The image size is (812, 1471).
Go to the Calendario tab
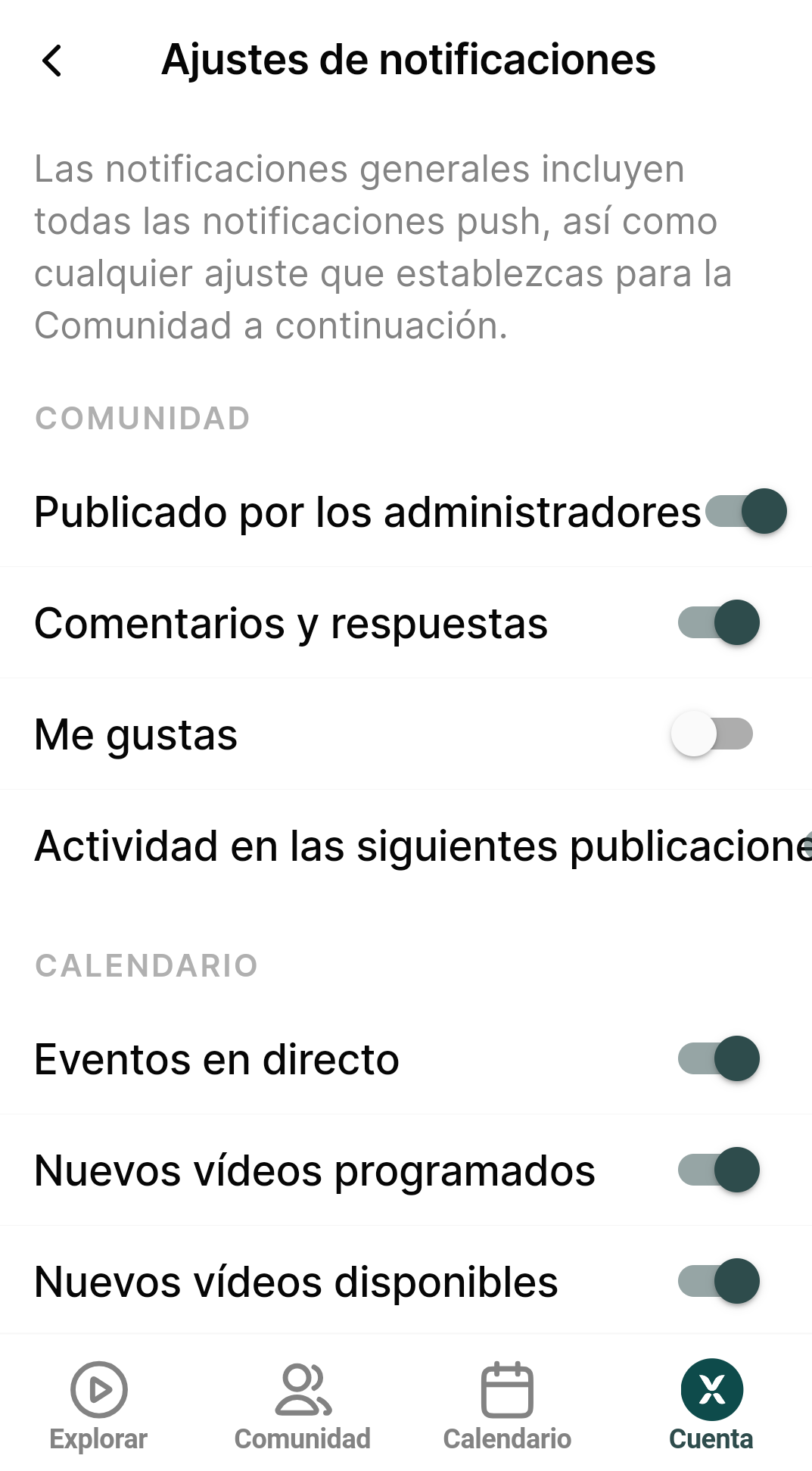click(x=507, y=1404)
